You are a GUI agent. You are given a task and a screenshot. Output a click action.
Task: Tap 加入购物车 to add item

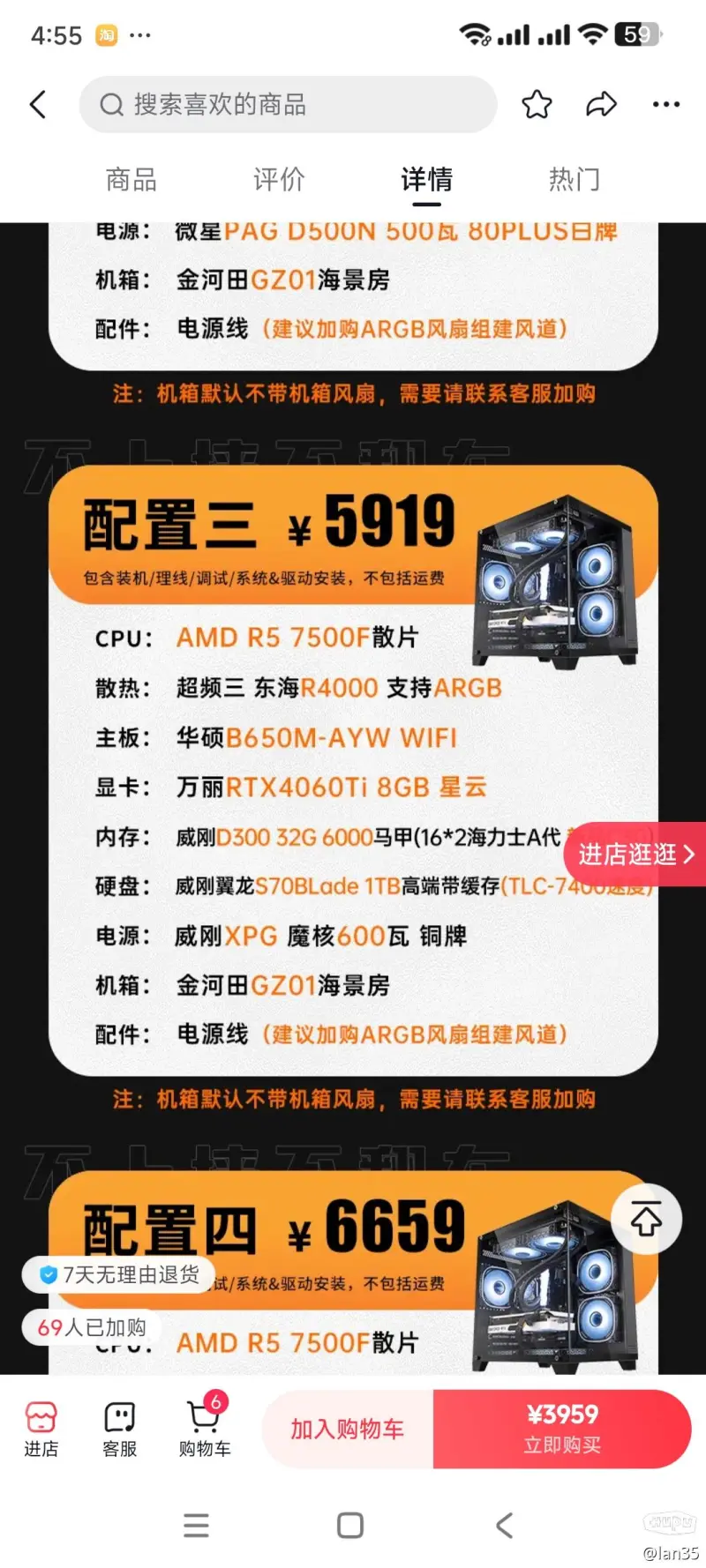(348, 1430)
